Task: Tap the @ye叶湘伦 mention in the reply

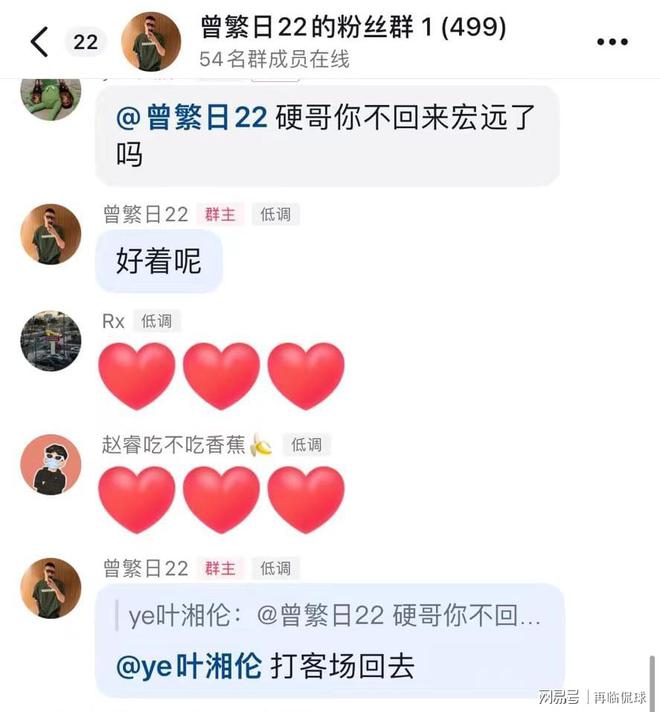Action: click(189, 665)
